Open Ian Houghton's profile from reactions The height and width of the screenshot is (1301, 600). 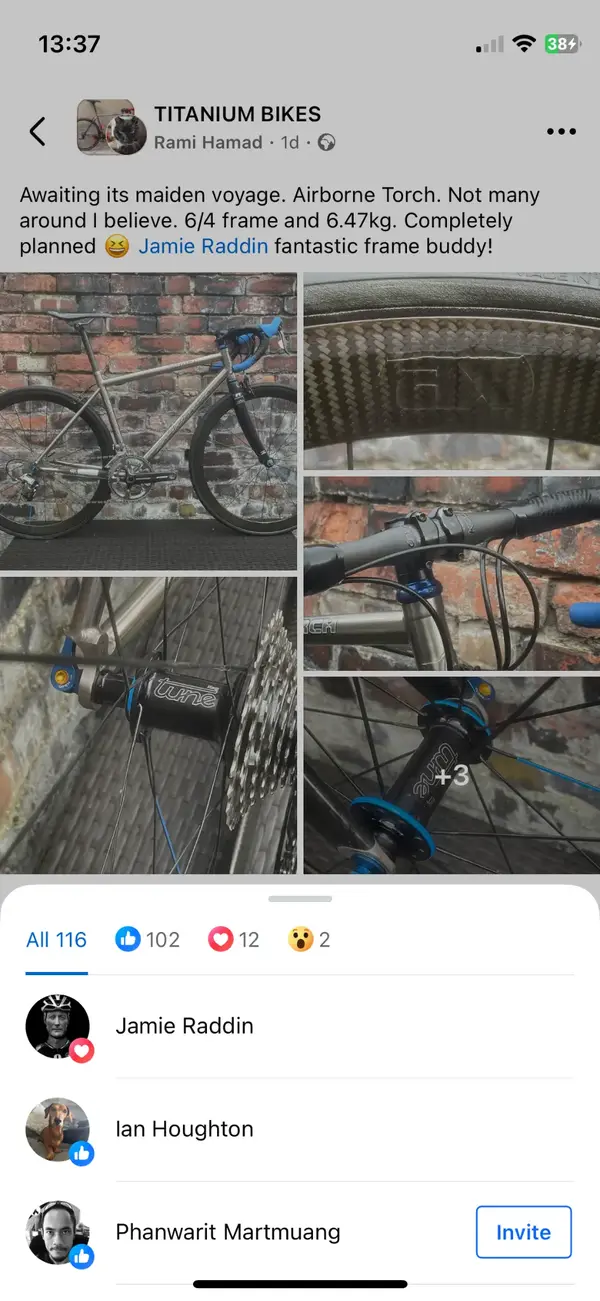(185, 1129)
